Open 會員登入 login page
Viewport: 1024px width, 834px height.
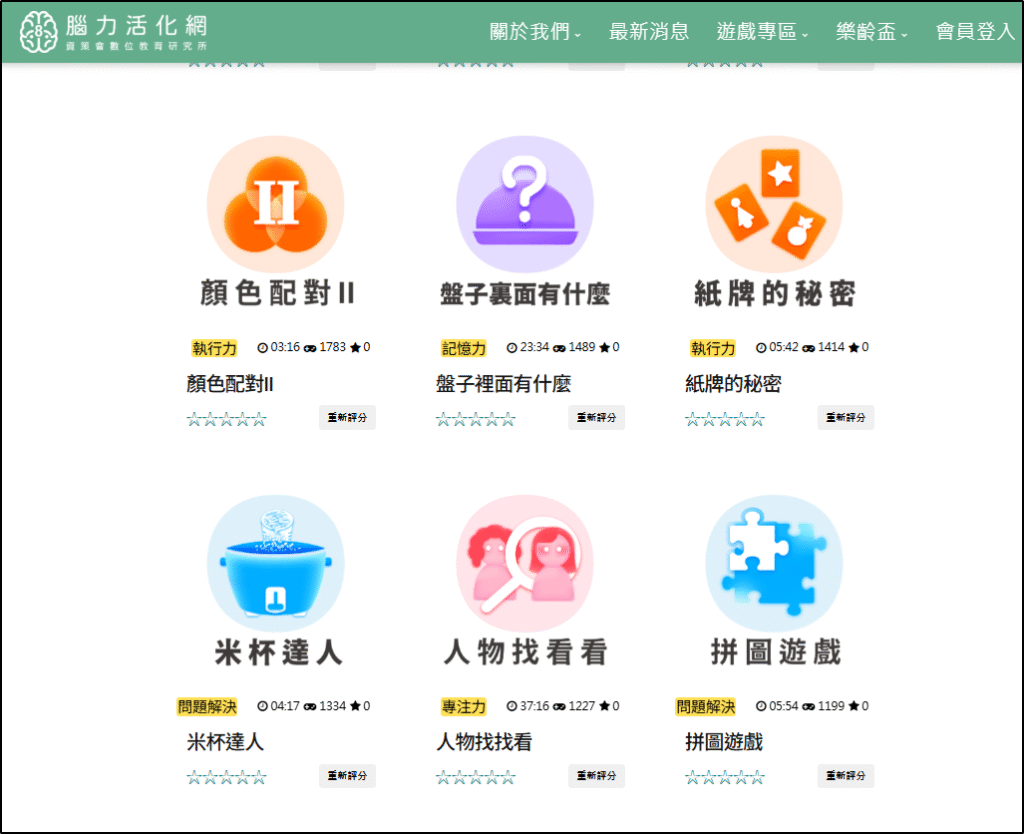(975, 32)
